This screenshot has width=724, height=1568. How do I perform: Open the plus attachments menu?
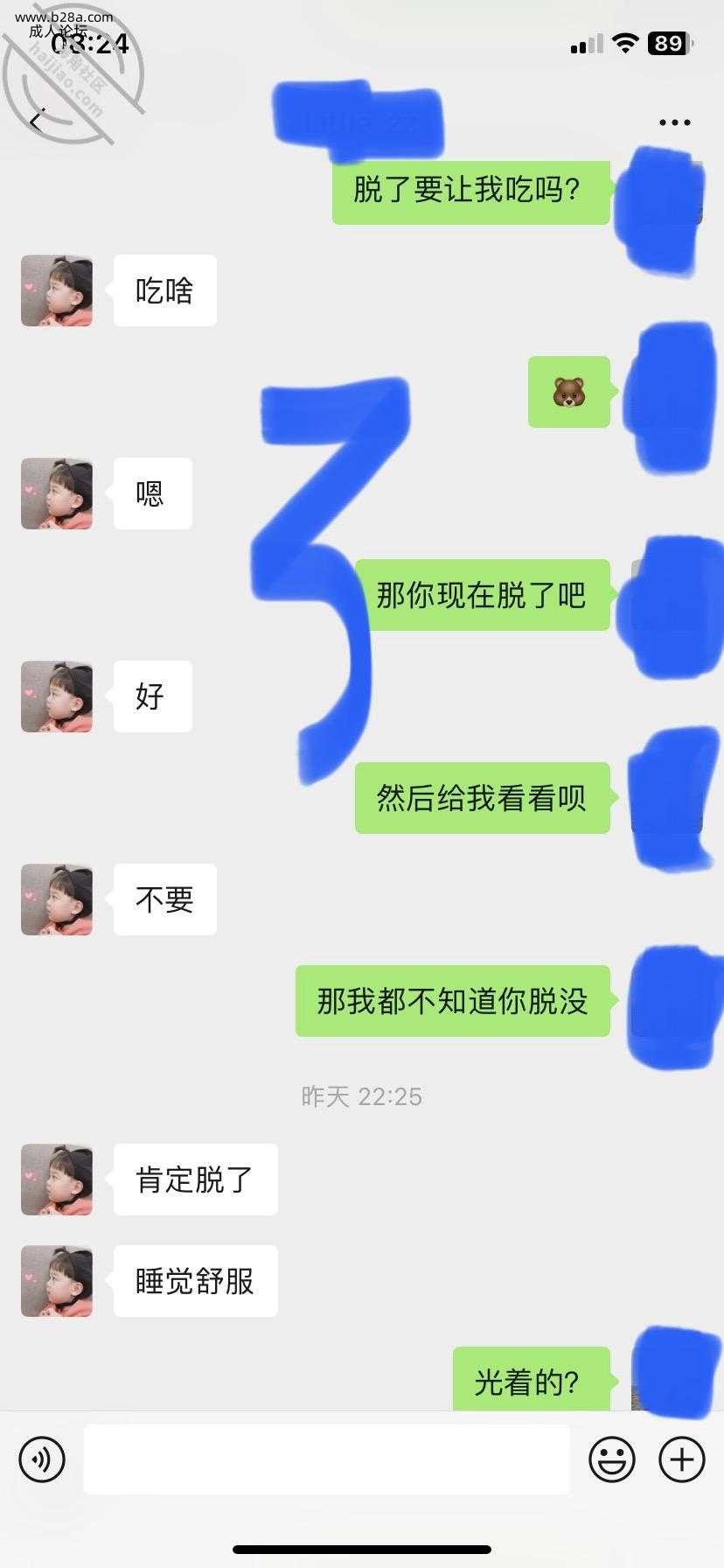coord(681,1459)
